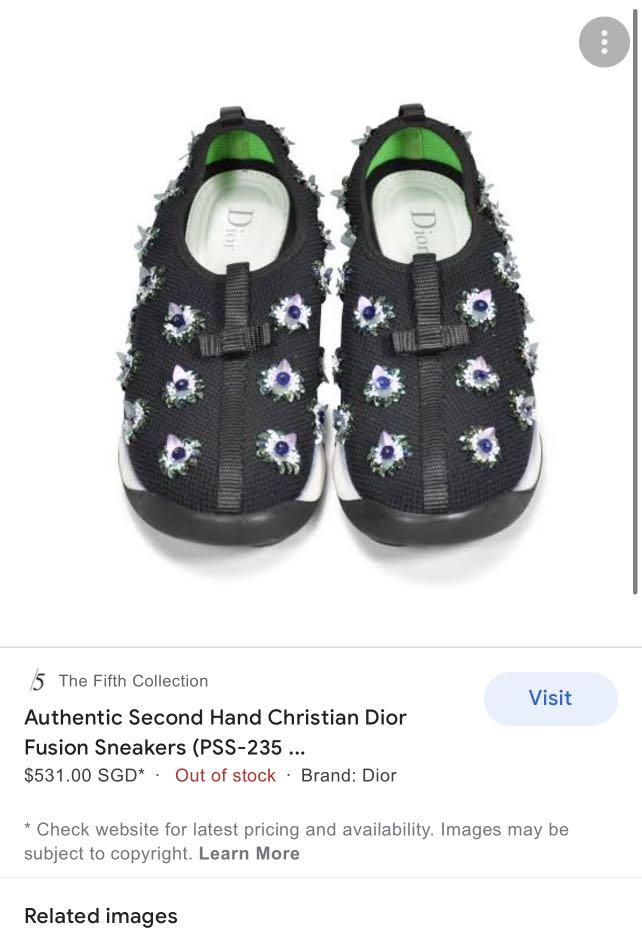The width and height of the screenshot is (642, 943).
Task: Open The Fifth Collection source
Action: 133,681
